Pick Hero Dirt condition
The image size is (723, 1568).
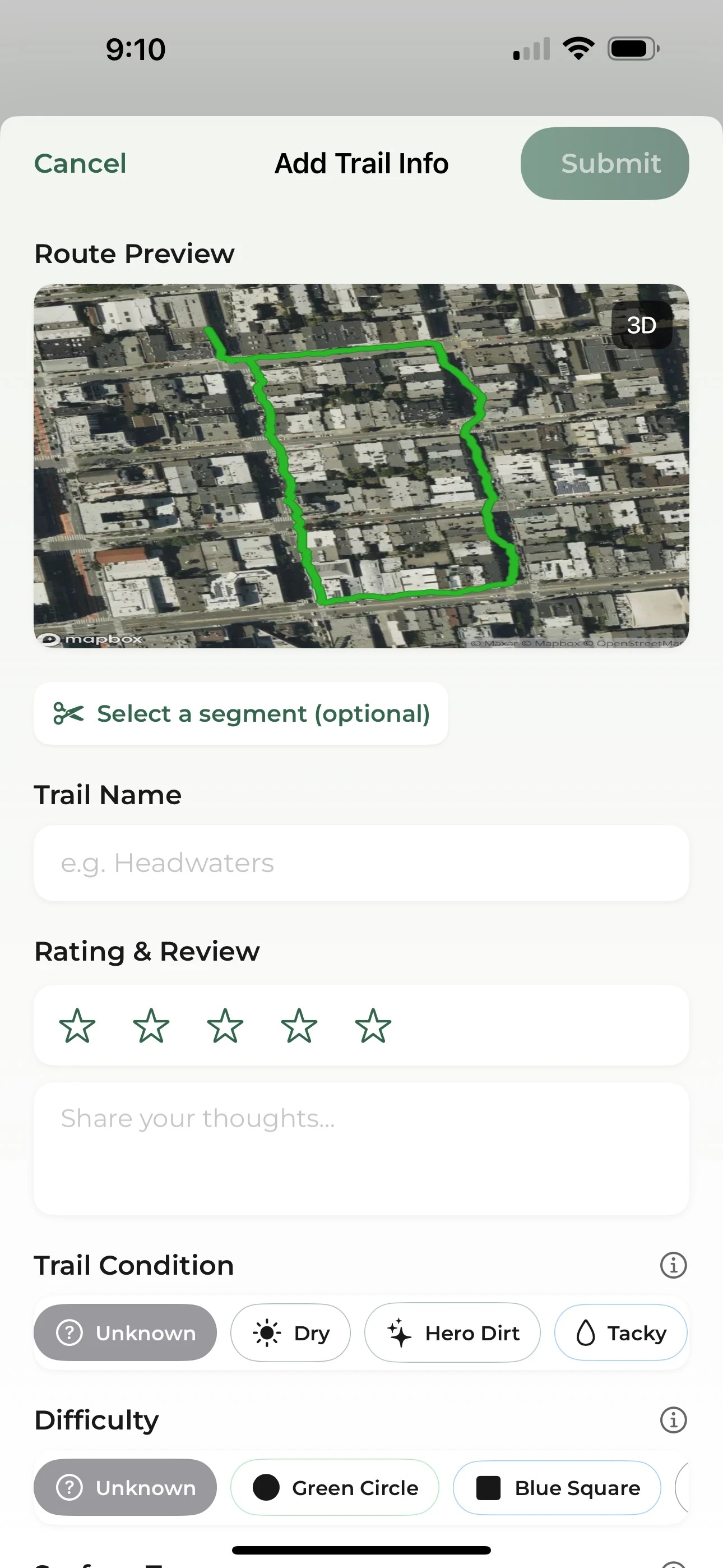[x=452, y=1332]
